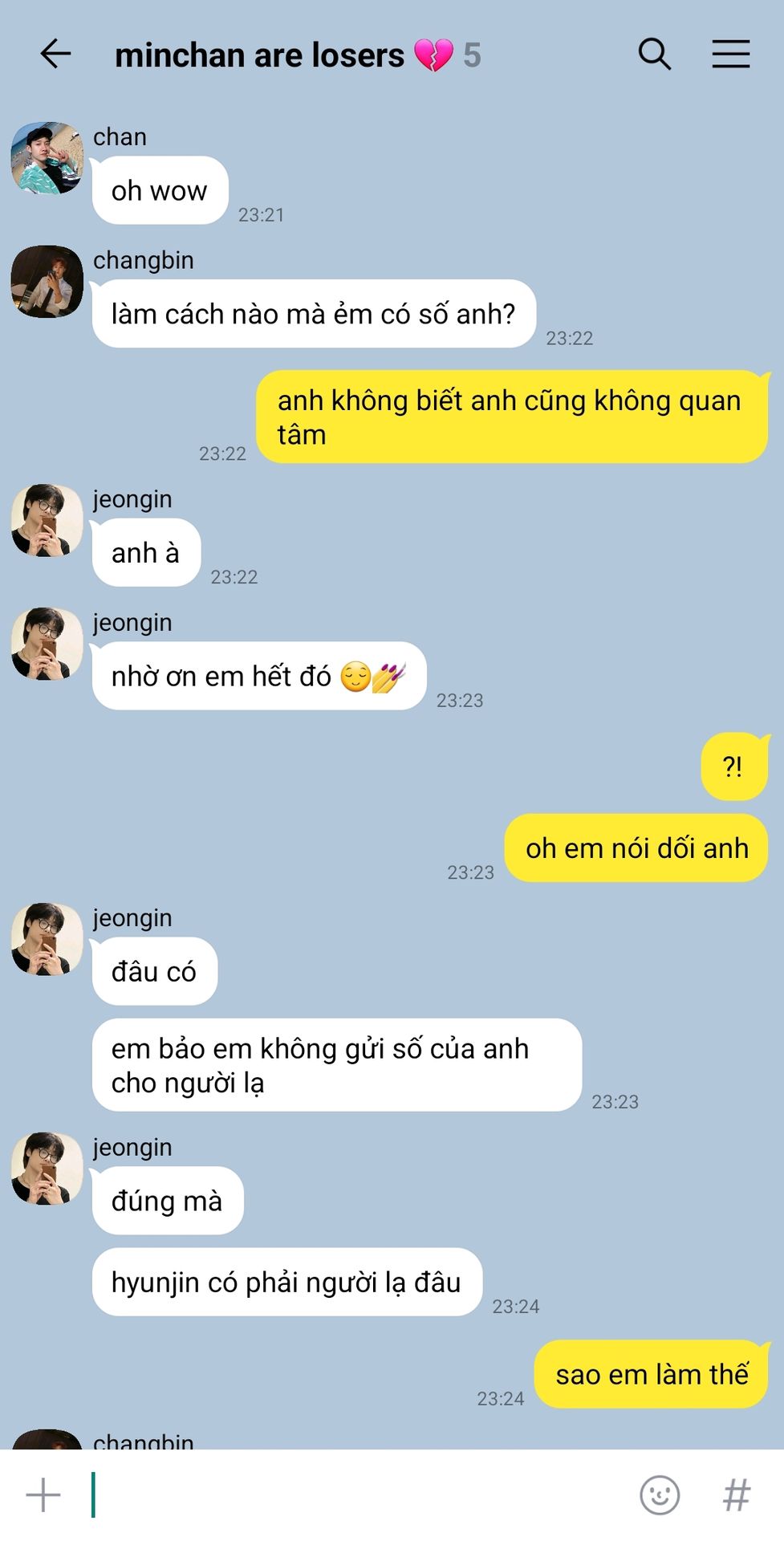Open the chat room hamburger menu
Screen dimensions: 784x1541
(730, 55)
